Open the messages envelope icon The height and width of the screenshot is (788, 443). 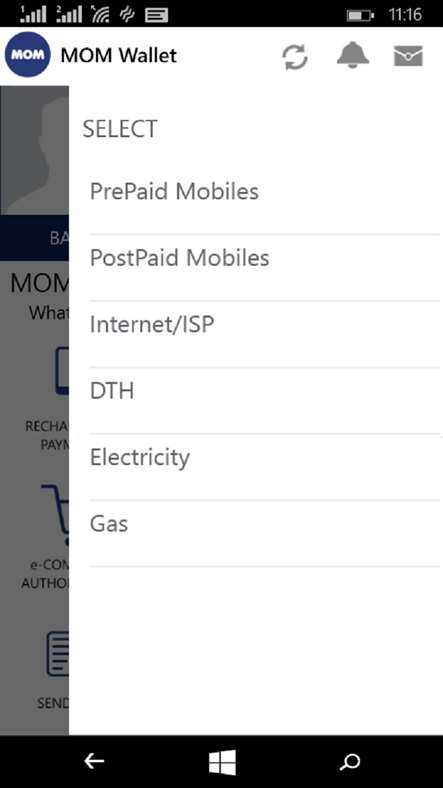click(x=408, y=56)
